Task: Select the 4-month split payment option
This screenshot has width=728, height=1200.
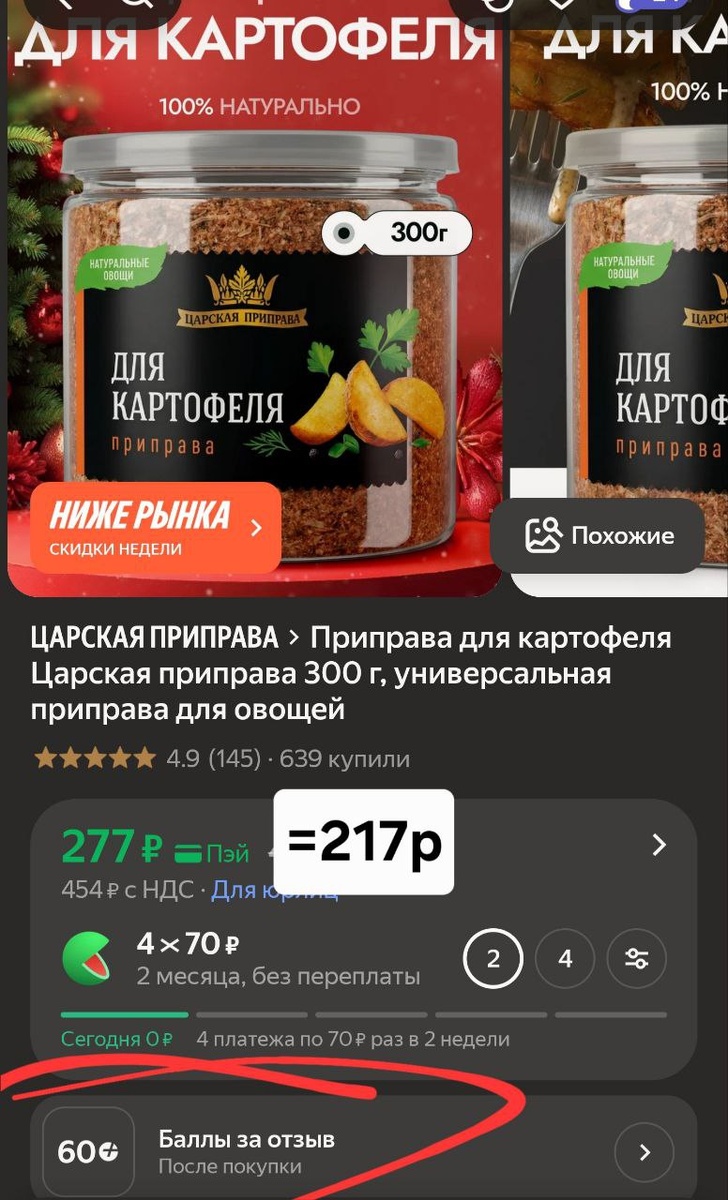Action: 565,960
